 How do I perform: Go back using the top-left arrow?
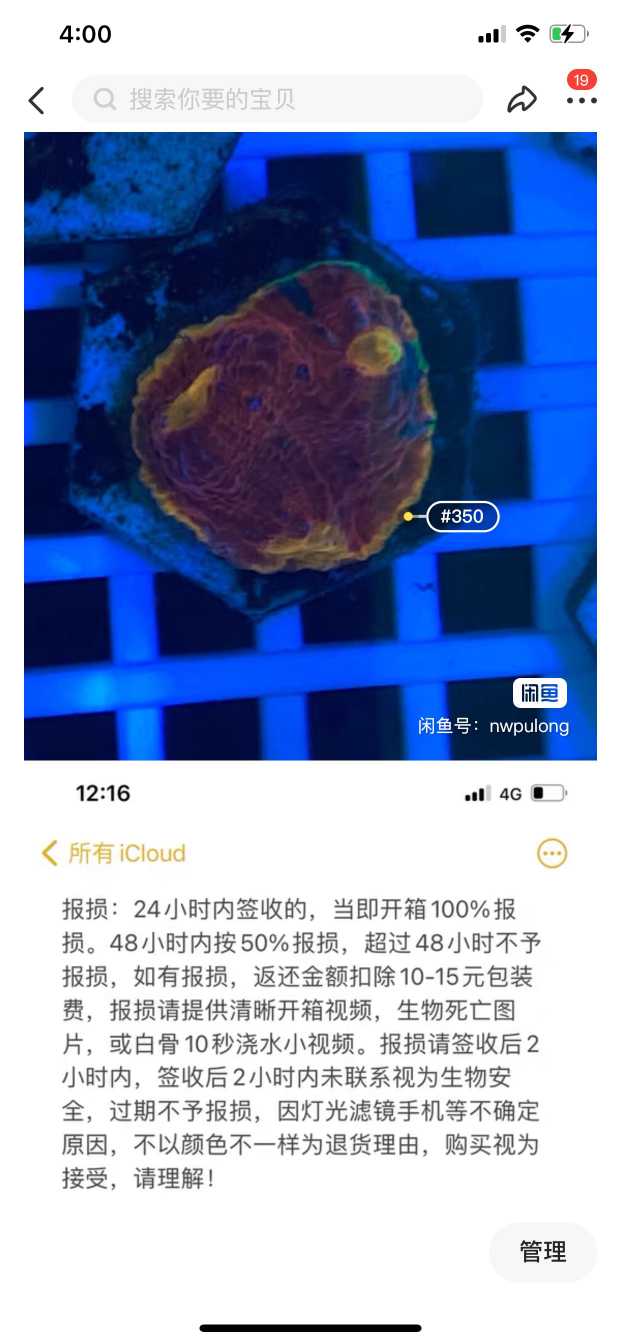37,100
